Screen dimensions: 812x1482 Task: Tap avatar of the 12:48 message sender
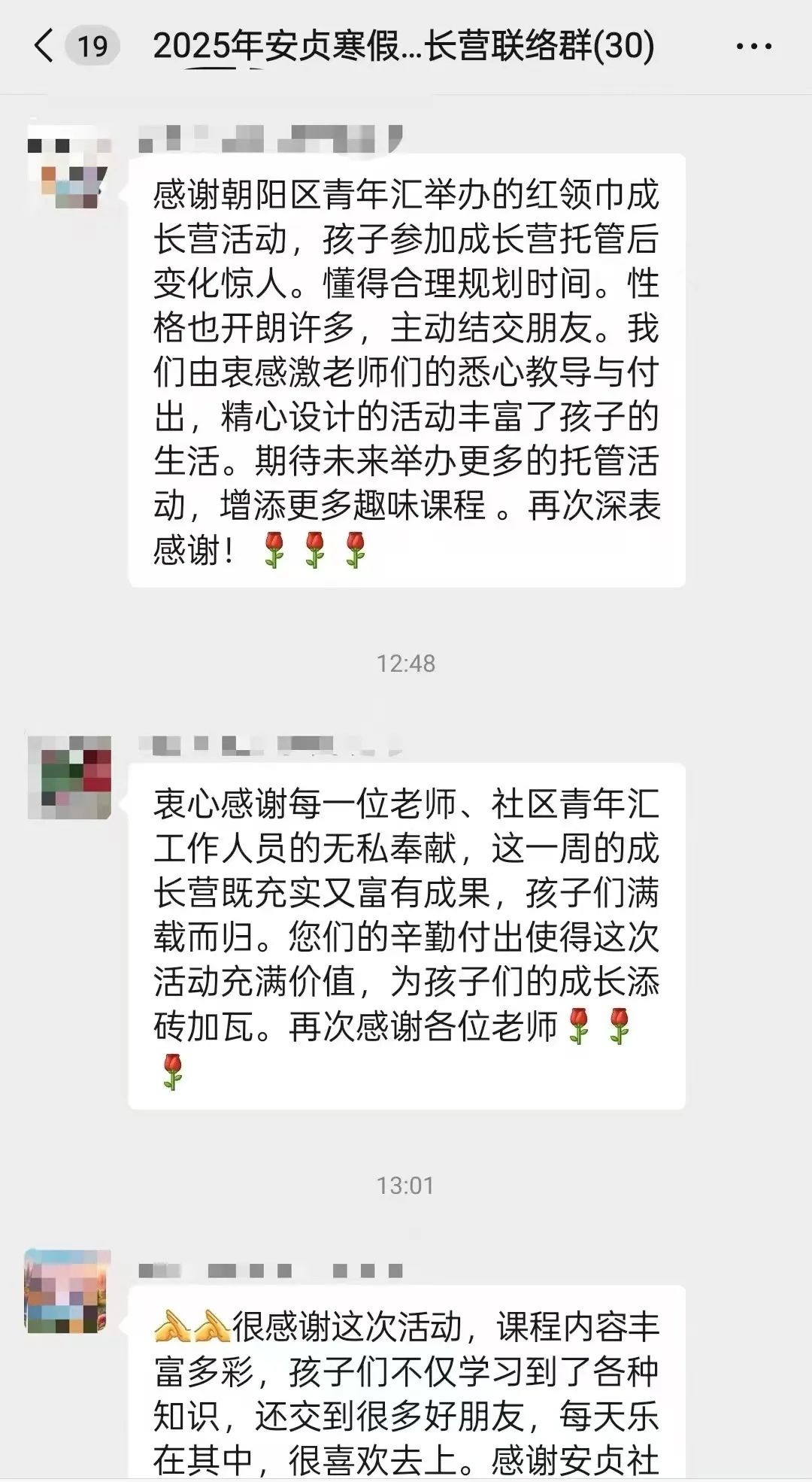click(x=69, y=777)
